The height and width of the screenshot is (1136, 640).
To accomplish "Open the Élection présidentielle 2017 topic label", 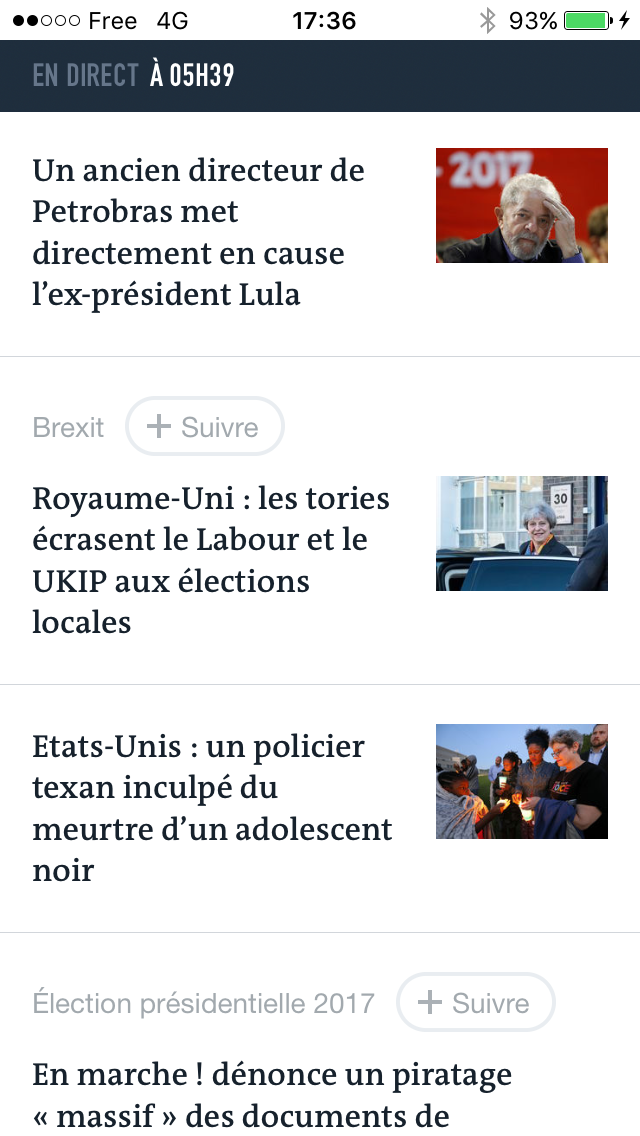I will 204,1003.
